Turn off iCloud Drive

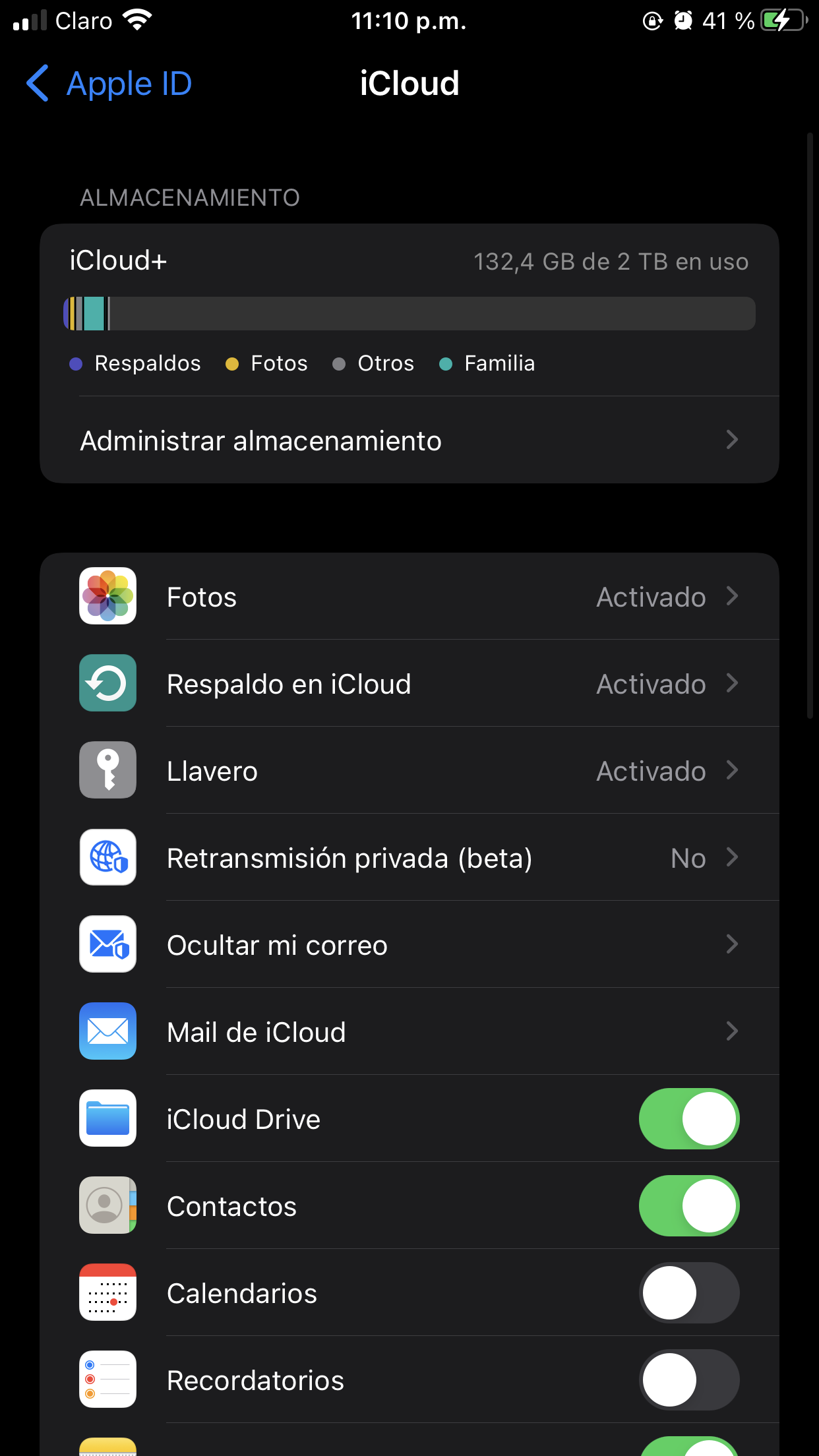pos(688,1119)
